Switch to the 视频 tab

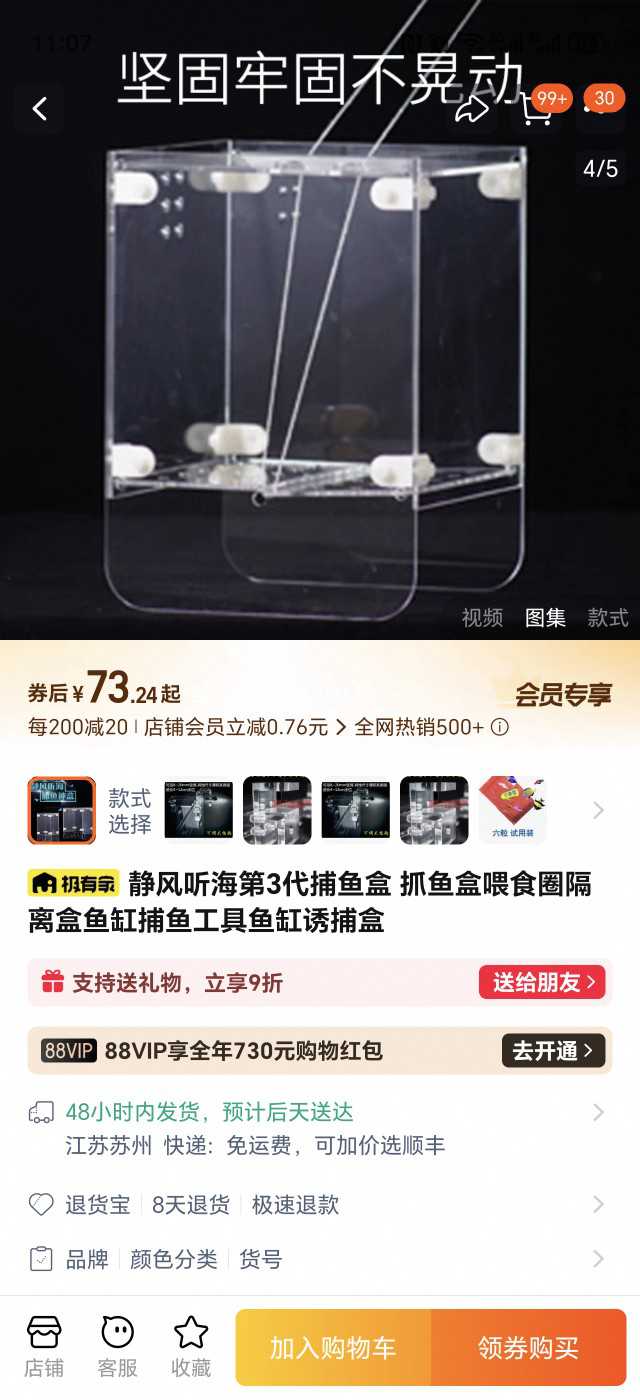(x=482, y=618)
